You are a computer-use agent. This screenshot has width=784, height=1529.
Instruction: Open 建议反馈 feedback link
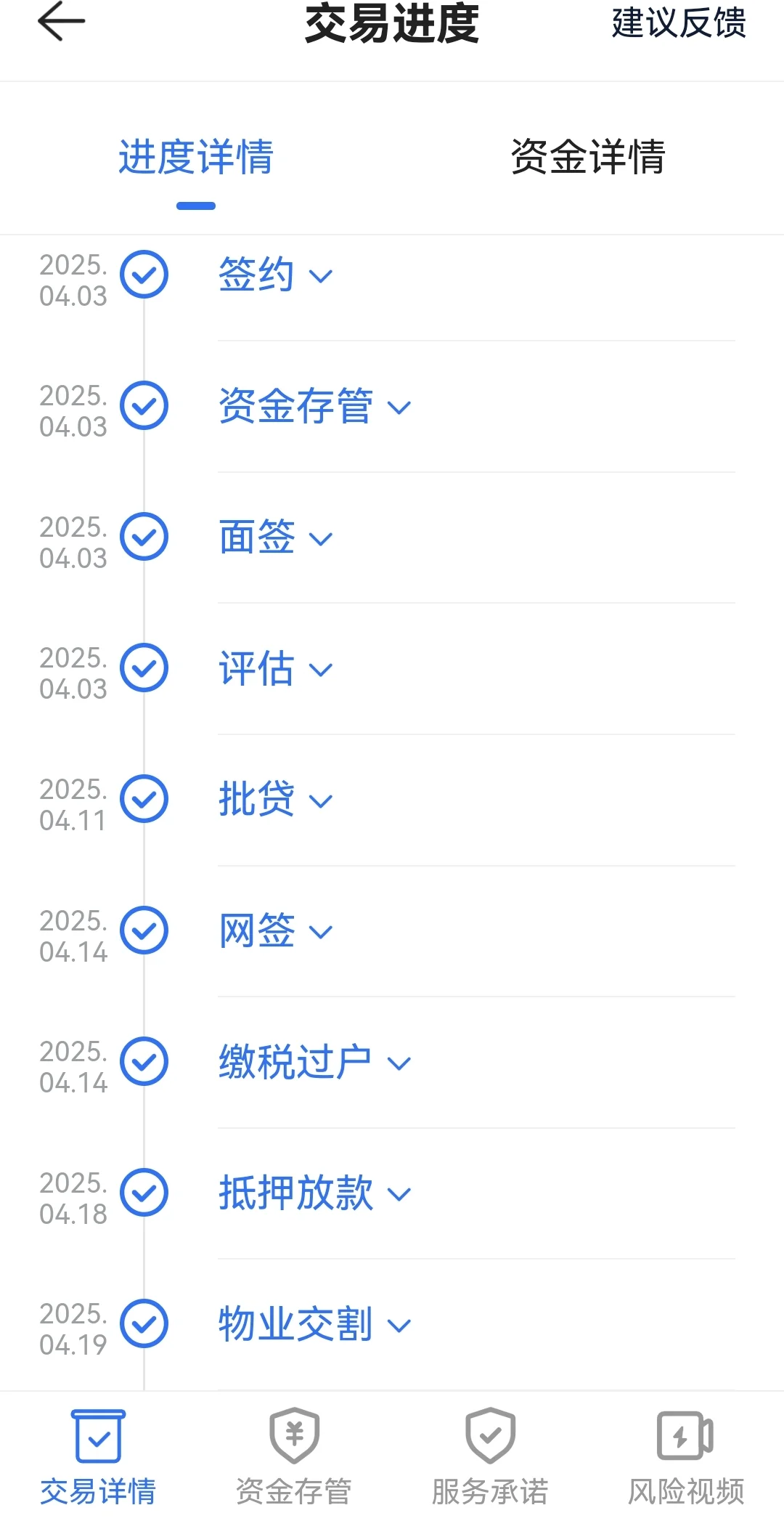coord(678,23)
